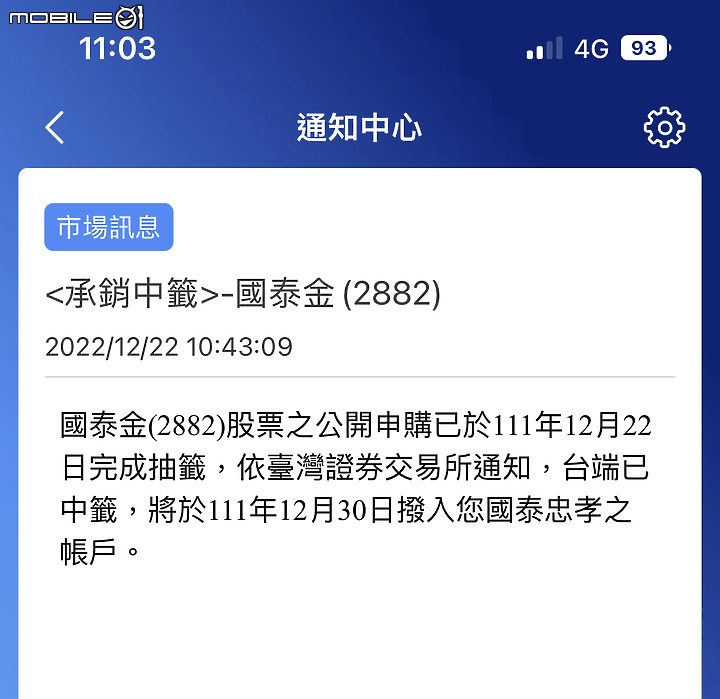Open notification settings gear
The width and height of the screenshot is (720, 699).
[x=664, y=128]
